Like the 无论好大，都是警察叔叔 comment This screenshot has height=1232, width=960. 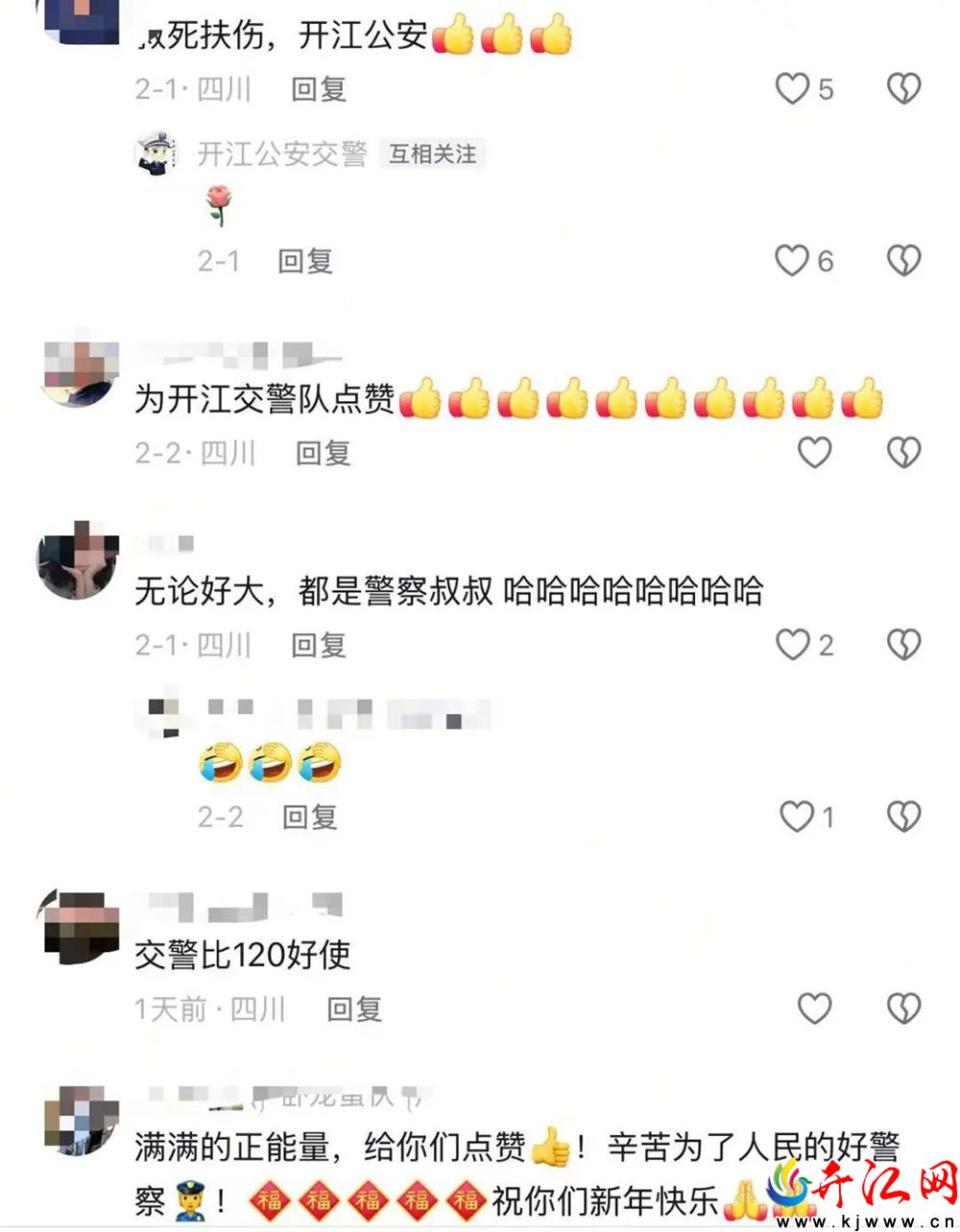[x=793, y=645]
